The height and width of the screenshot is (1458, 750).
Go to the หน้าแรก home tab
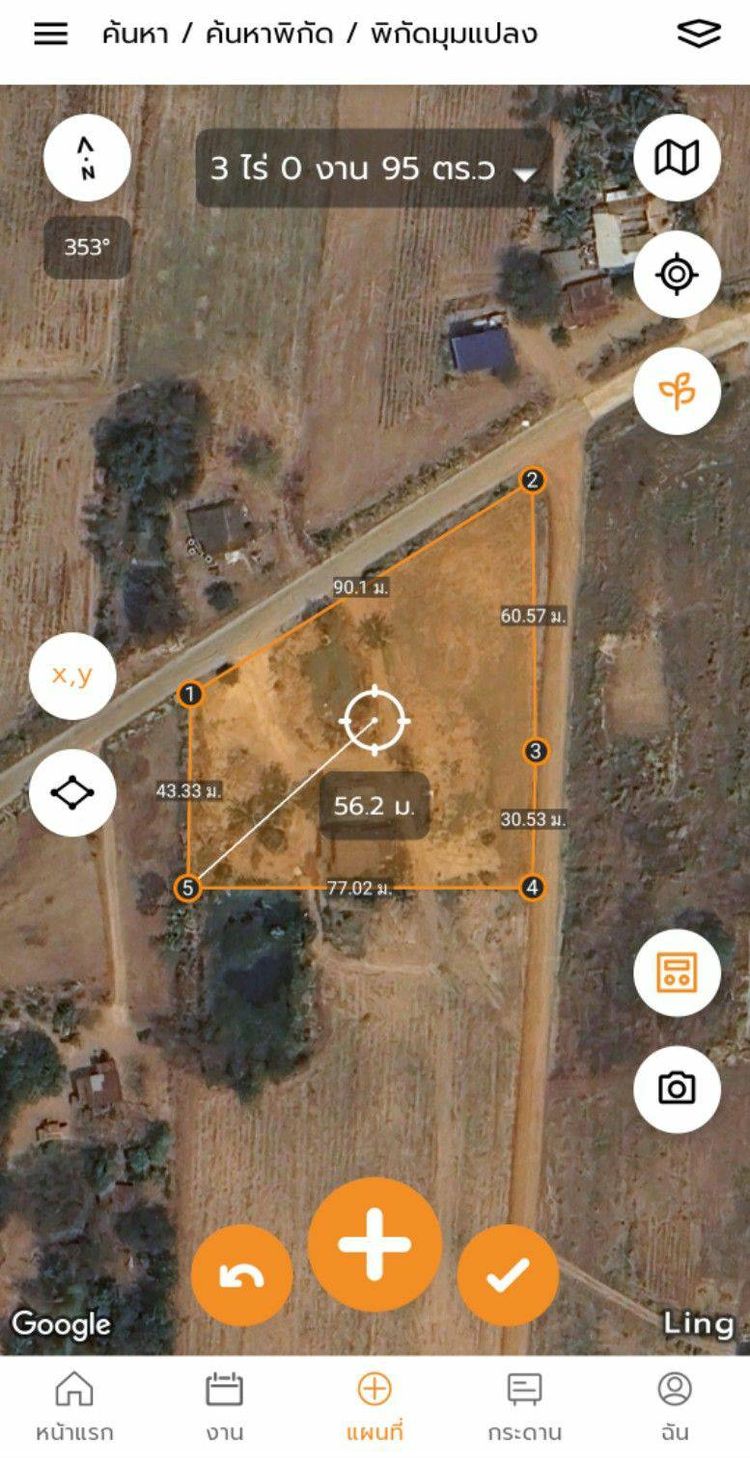point(75,1407)
